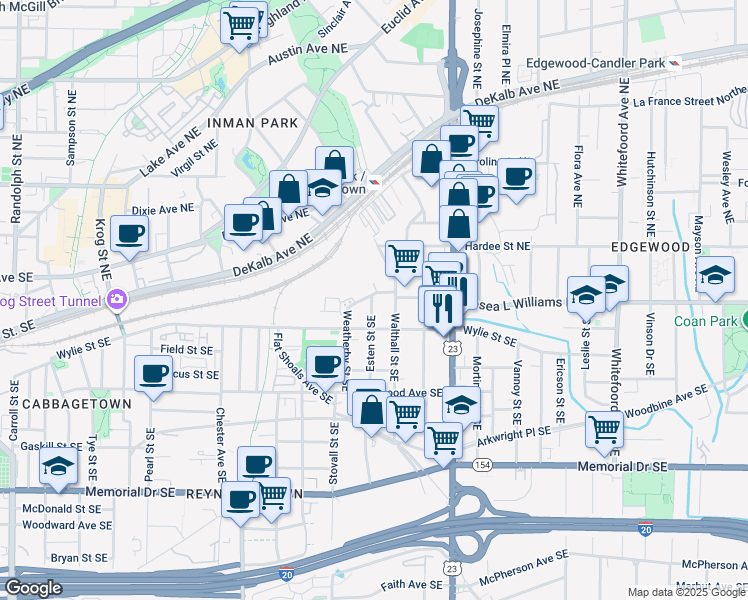The height and width of the screenshot is (600, 748).
Task: Open the shopping cart marker near Woodbine Ave SE
Action: click(604, 430)
